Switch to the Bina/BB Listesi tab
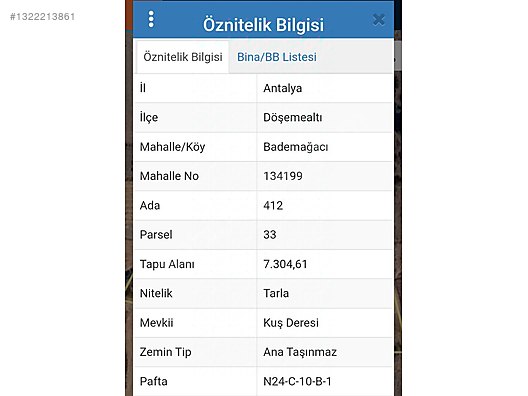Image resolution: width=528 pixels, height=396 pixels. click(277, 57)
